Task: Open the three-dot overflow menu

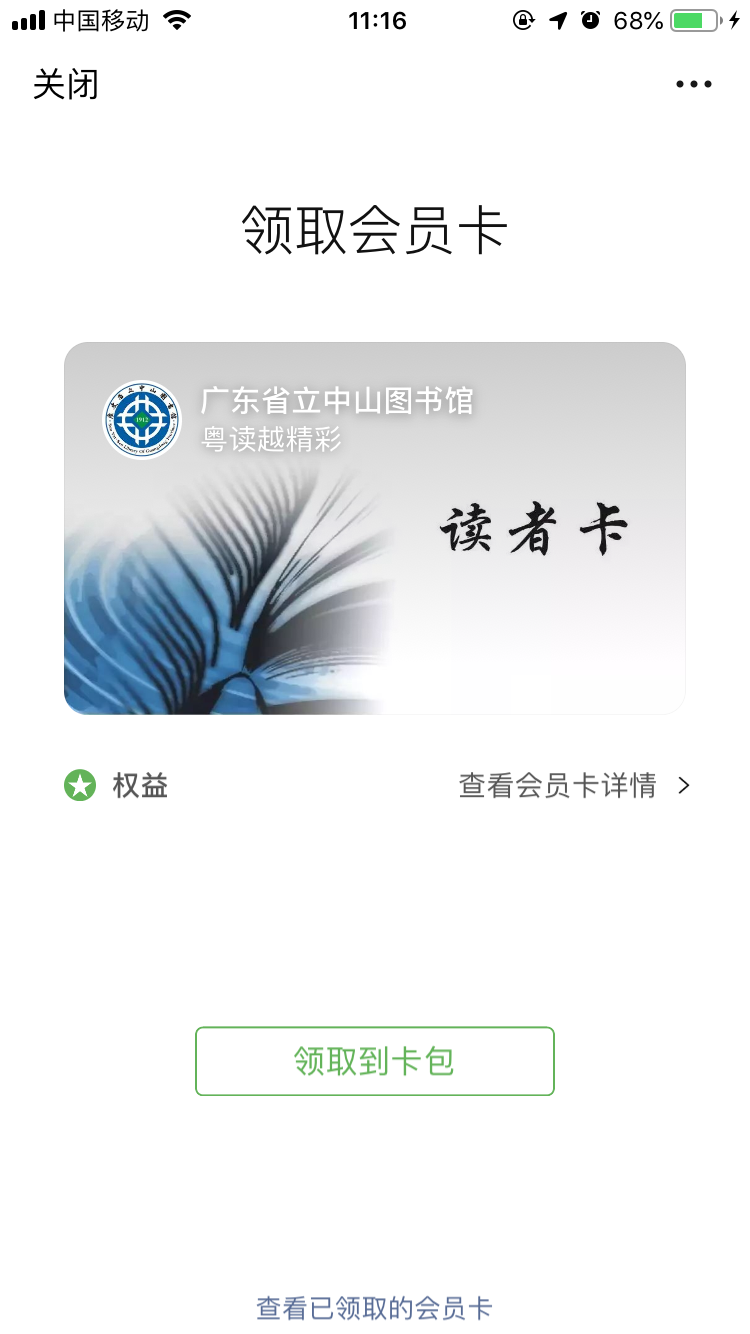Action: point(693,85)
